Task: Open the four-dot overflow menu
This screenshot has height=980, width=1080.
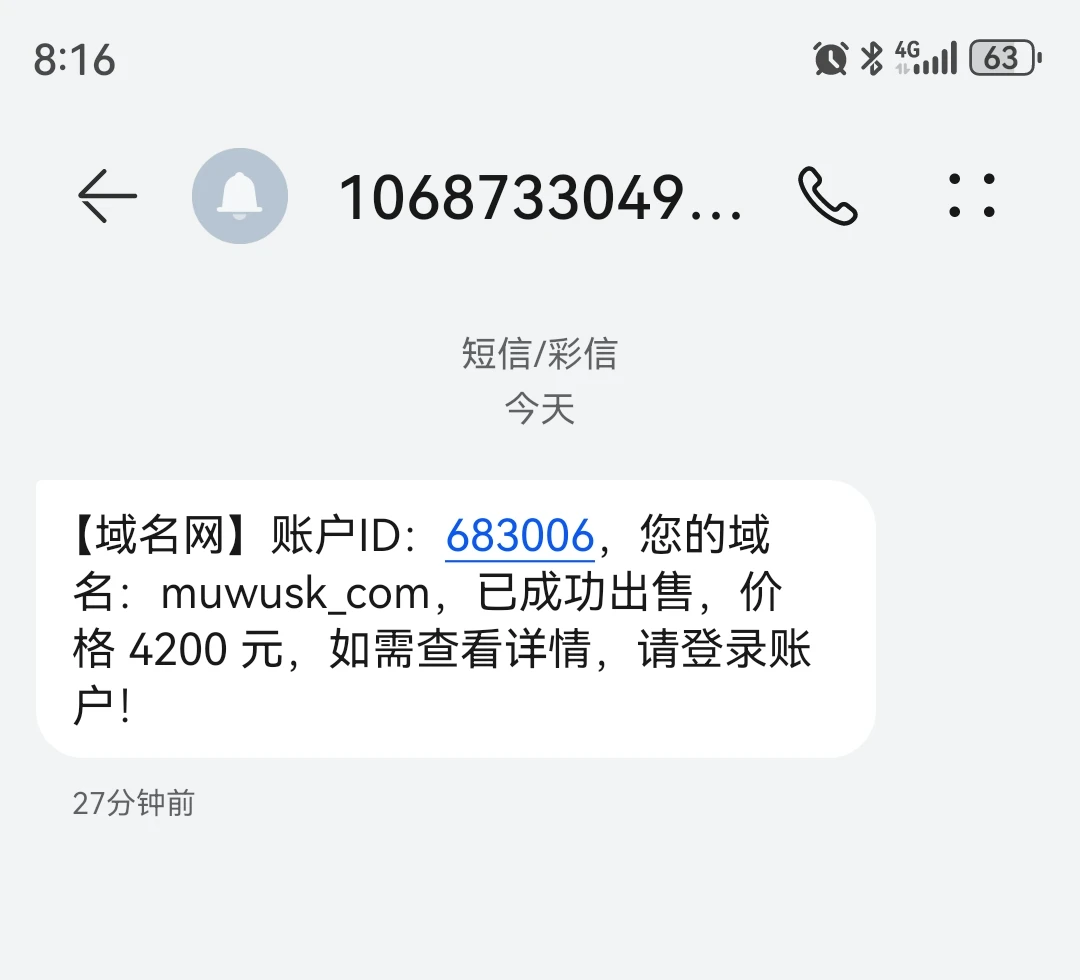Action: [971, 196]
